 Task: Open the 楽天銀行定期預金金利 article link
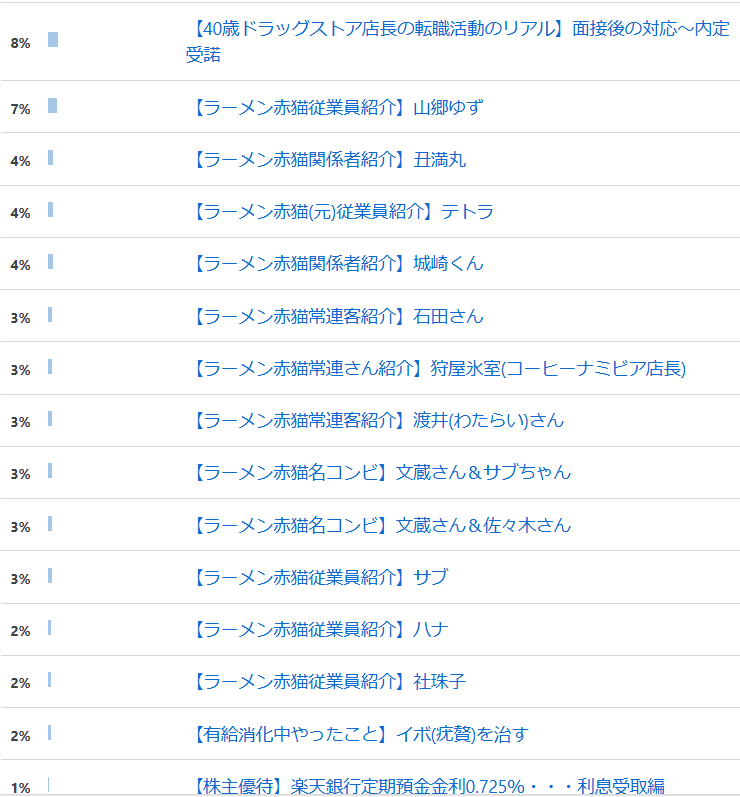429,786
